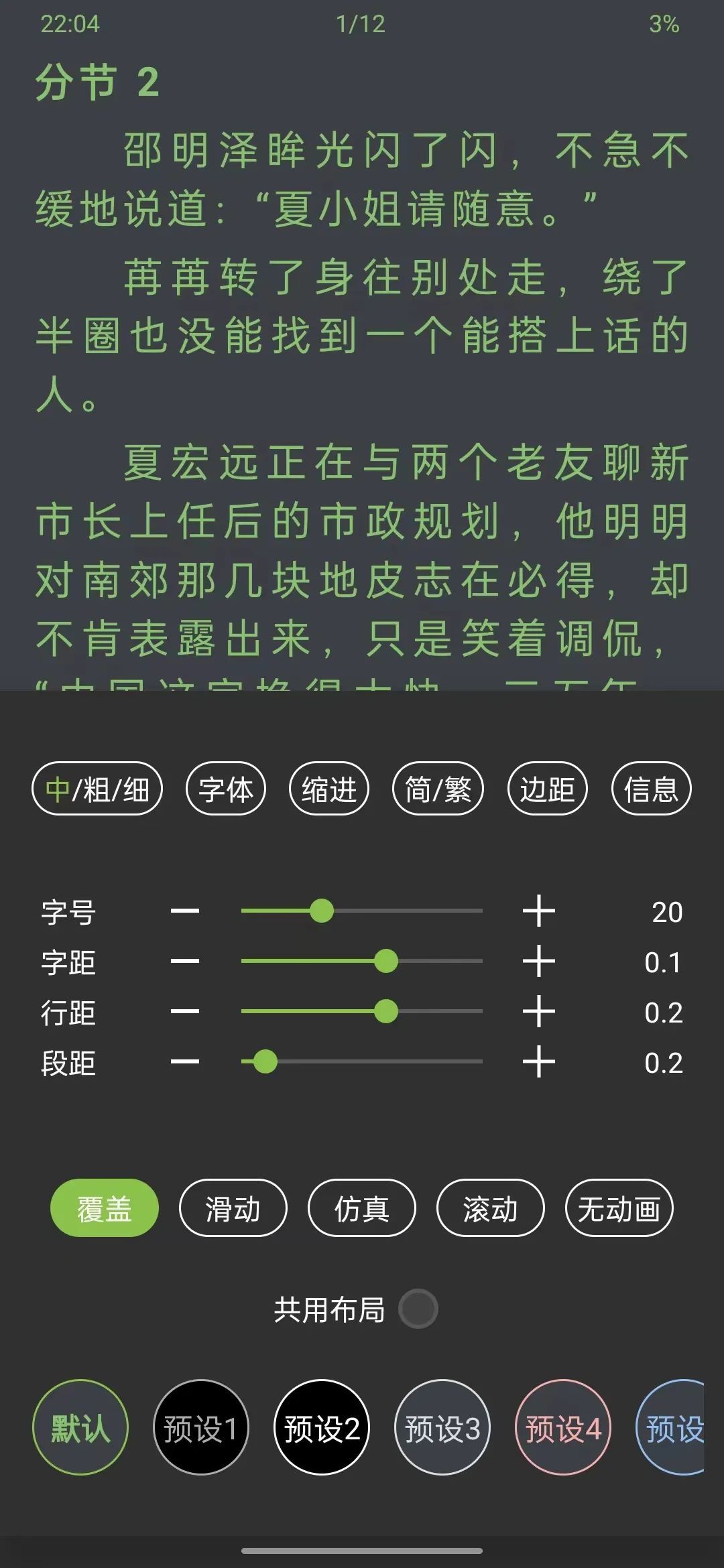Decrease 字号 font size with minus
Viewport: 724px width, 1568px height.
click(185, 911)
